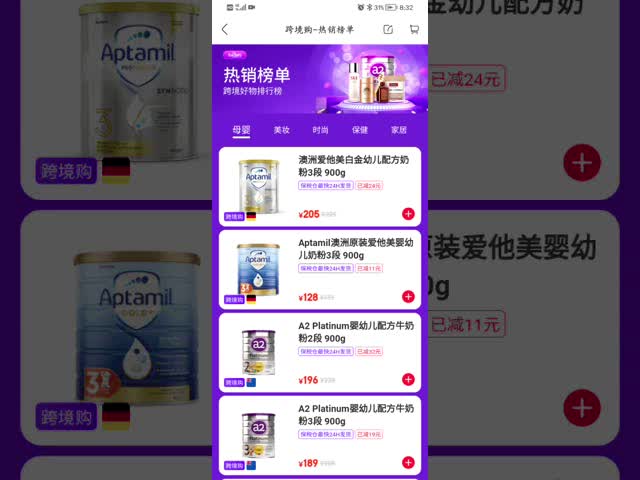Screen dimensions: 640x480
Task: Switch to the 家居 tab
Action: click(398, 130)
